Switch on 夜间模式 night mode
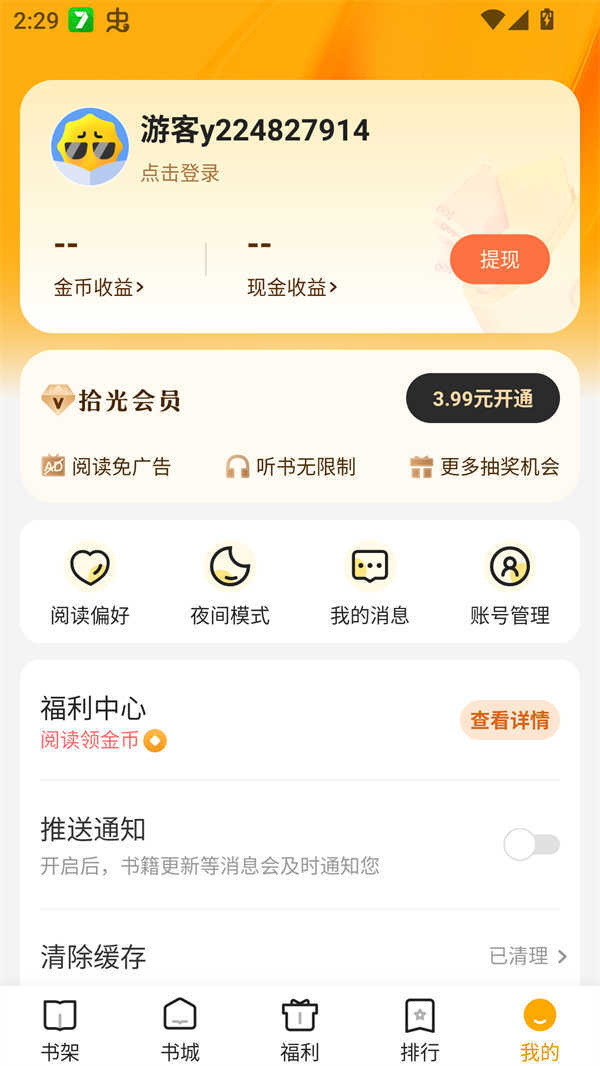Image resolution: width=600 pixels, height=1066 pixels. (230, 582)
